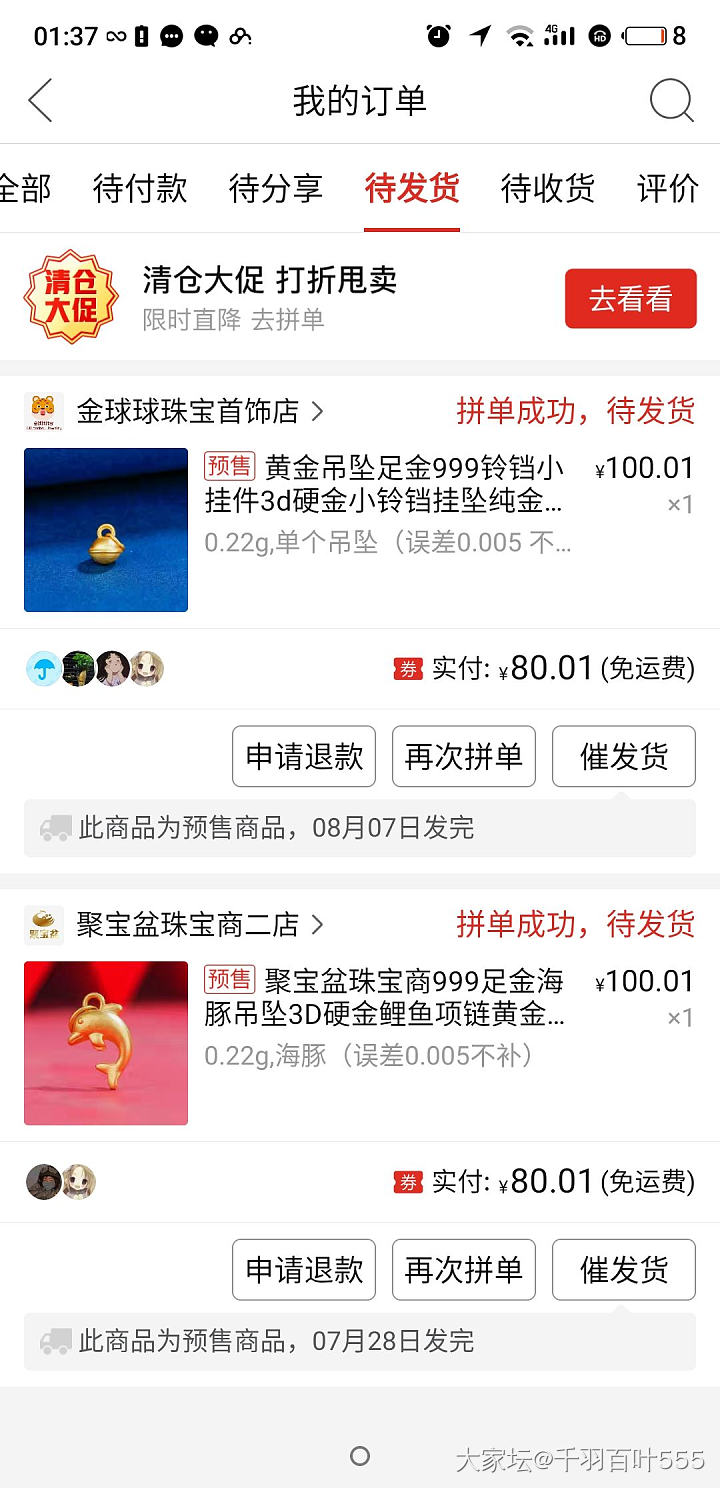This screenshot has height=1488, width=720.
Task: Select the 待发货 tab
Action: 412,188
